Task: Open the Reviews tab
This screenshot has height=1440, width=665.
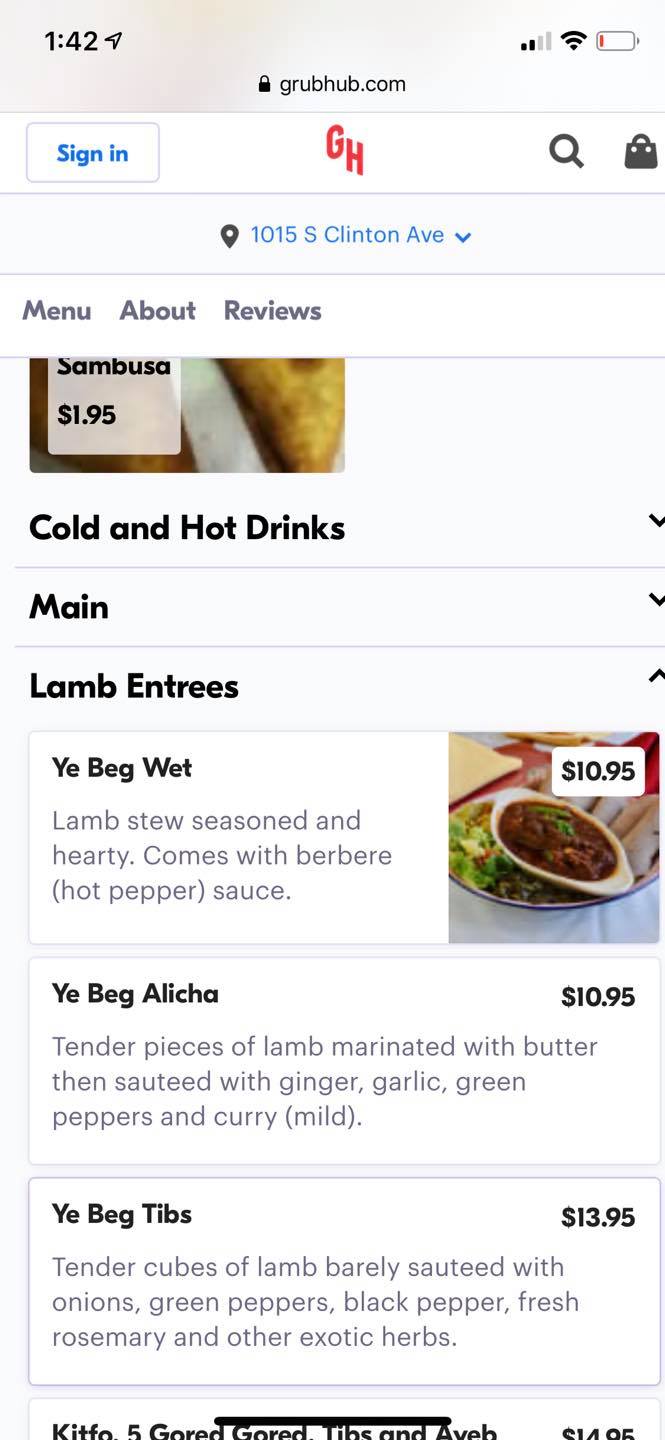Action: click(x=272, y=311)
